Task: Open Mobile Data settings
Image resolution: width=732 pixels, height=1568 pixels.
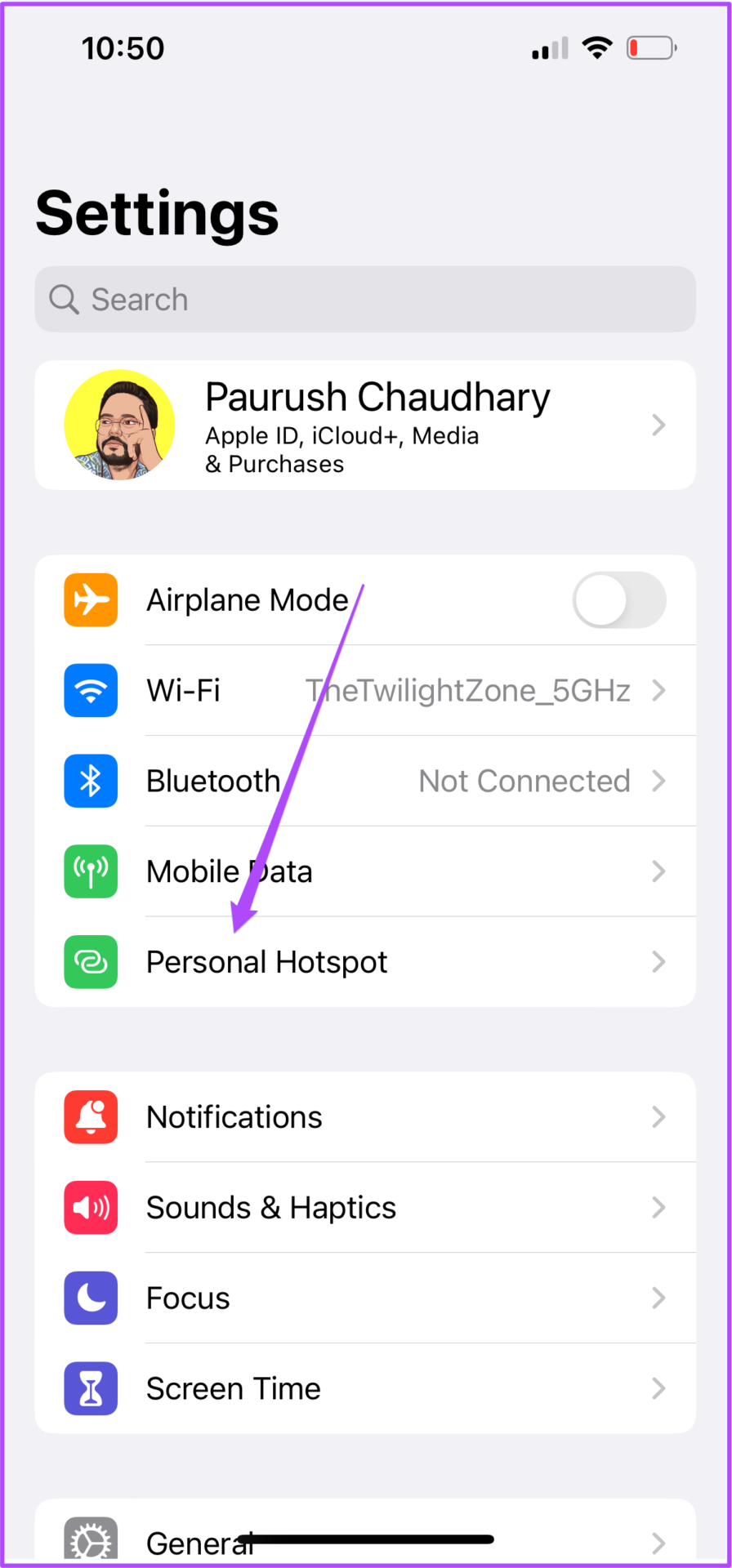Action: [x=364, y=872]
